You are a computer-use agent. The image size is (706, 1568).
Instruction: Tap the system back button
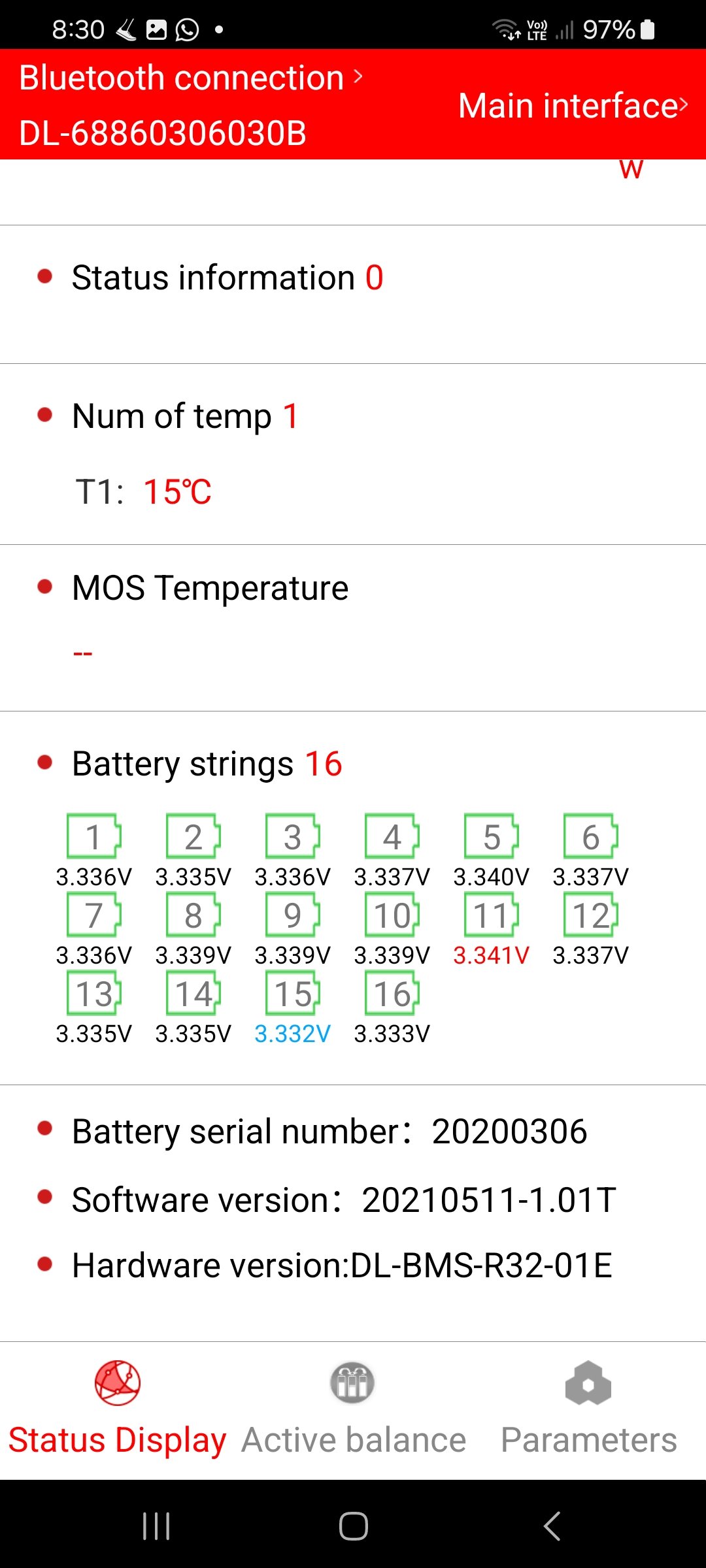[x=552, y=1526]
